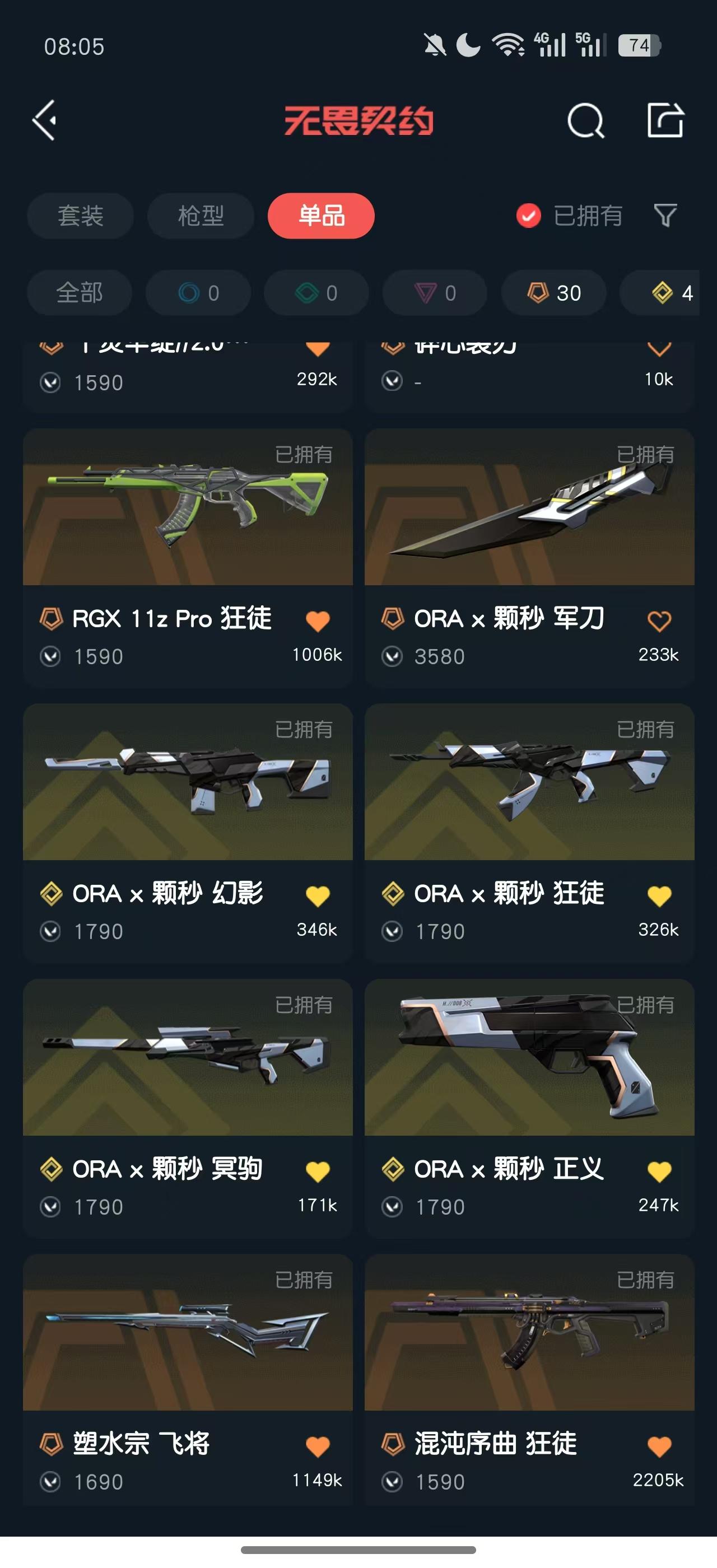Filter by the purple tier chip showing 0
The image size is (717, 1568).
click(x=435, y=293)
